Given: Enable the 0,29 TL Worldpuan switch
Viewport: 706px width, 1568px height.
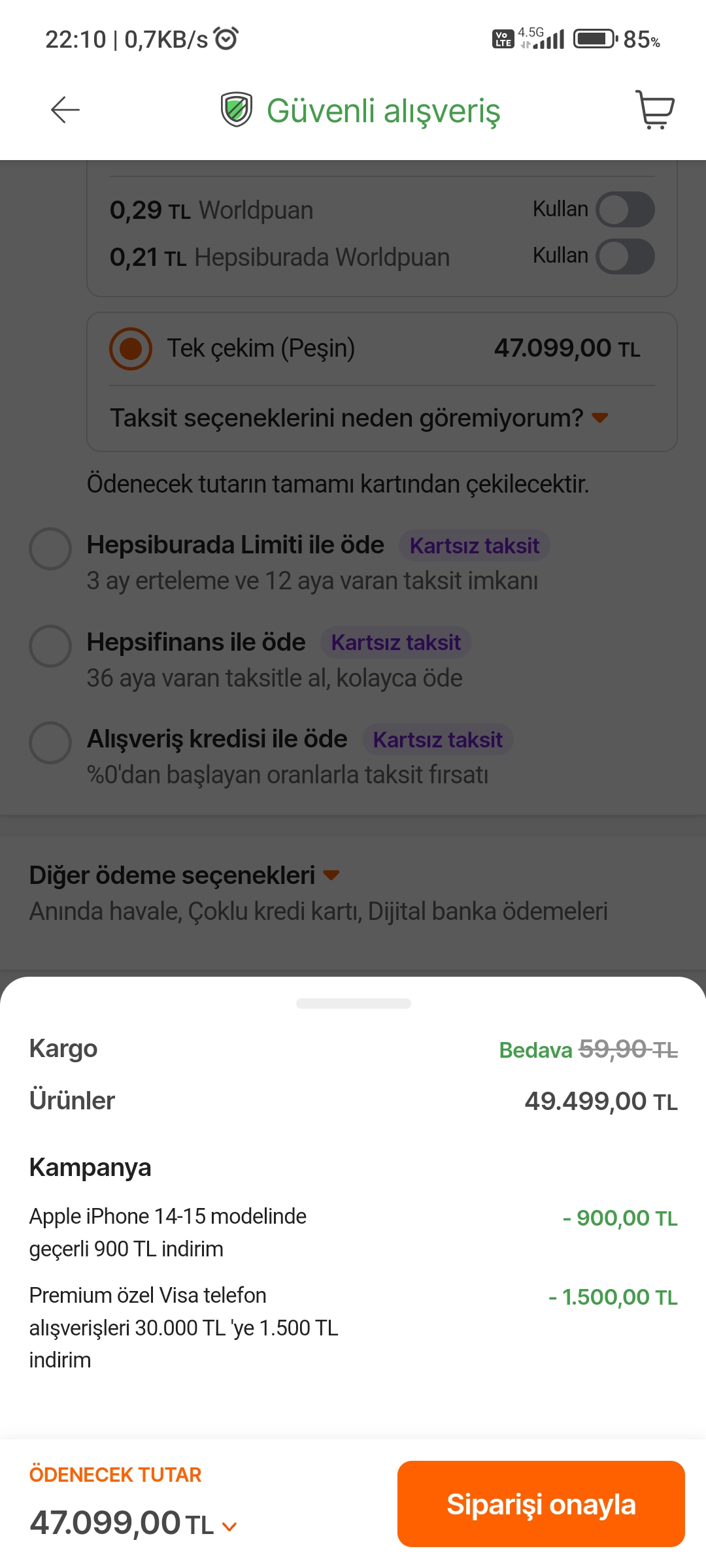Looking at the screenshot, I should (625, 210).
